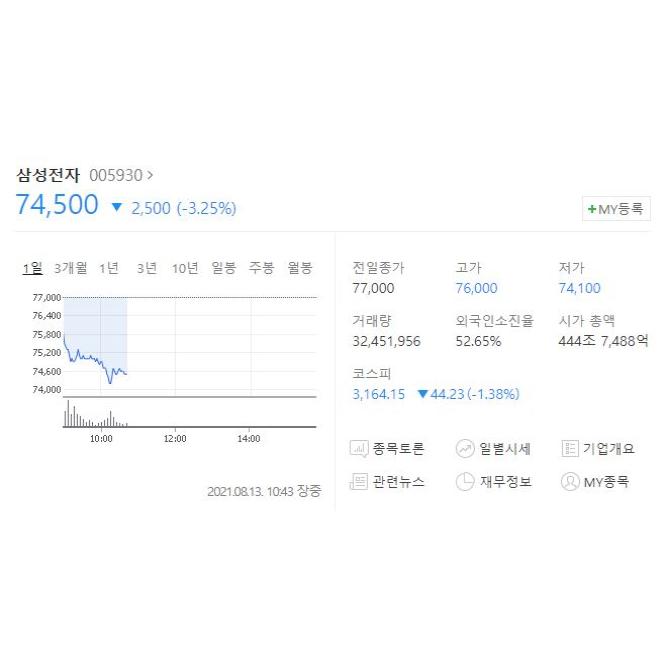Switch the chart to 3년

pos(147,268)
